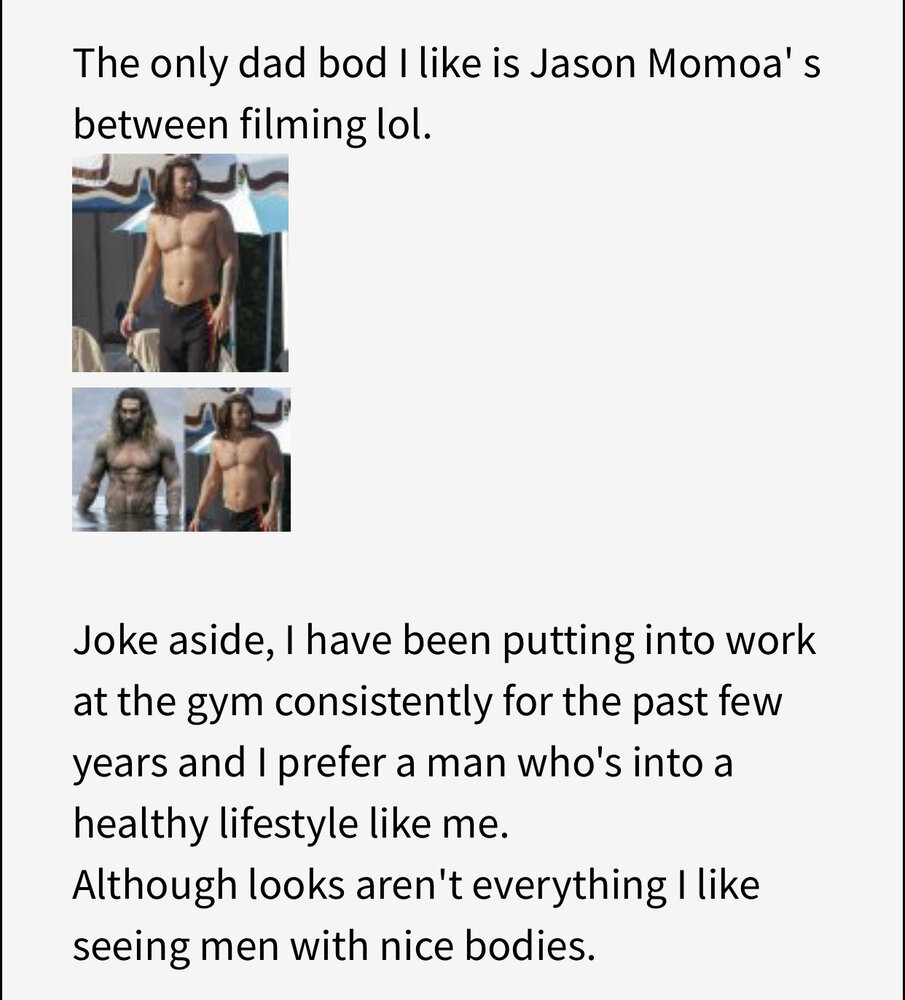Open the first attached shirtless man photo
The height and width of the screenshot is (1000, 905).
pos(180,263)
